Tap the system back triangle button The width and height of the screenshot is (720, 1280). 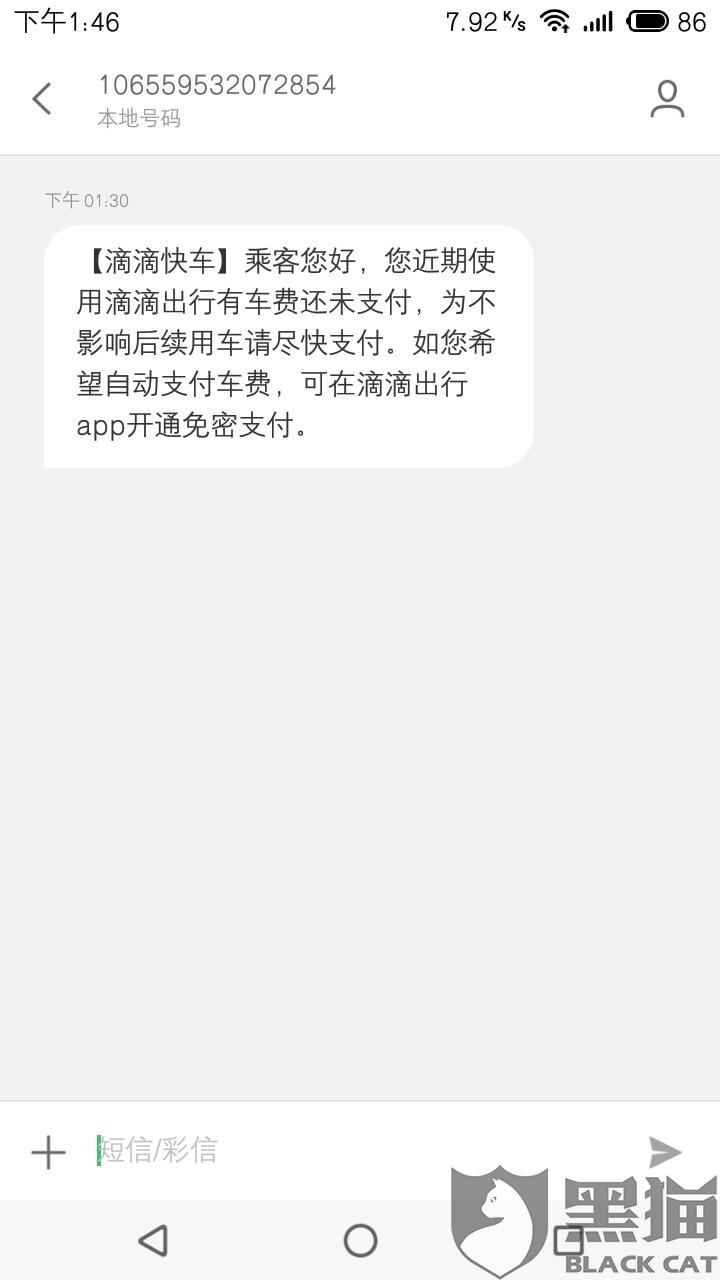[153, 1241]
